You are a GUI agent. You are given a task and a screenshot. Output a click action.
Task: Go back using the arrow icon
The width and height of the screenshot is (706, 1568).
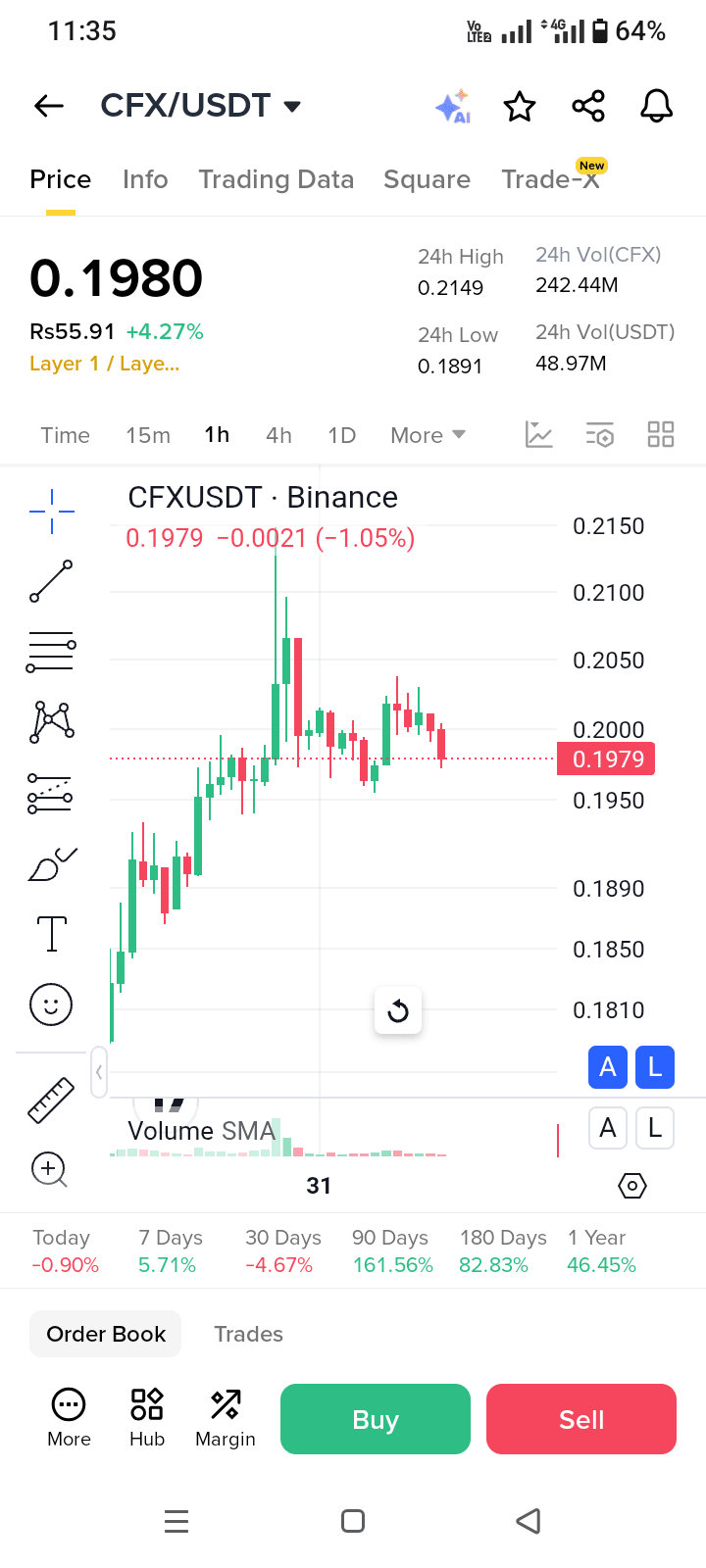point(48,106)
